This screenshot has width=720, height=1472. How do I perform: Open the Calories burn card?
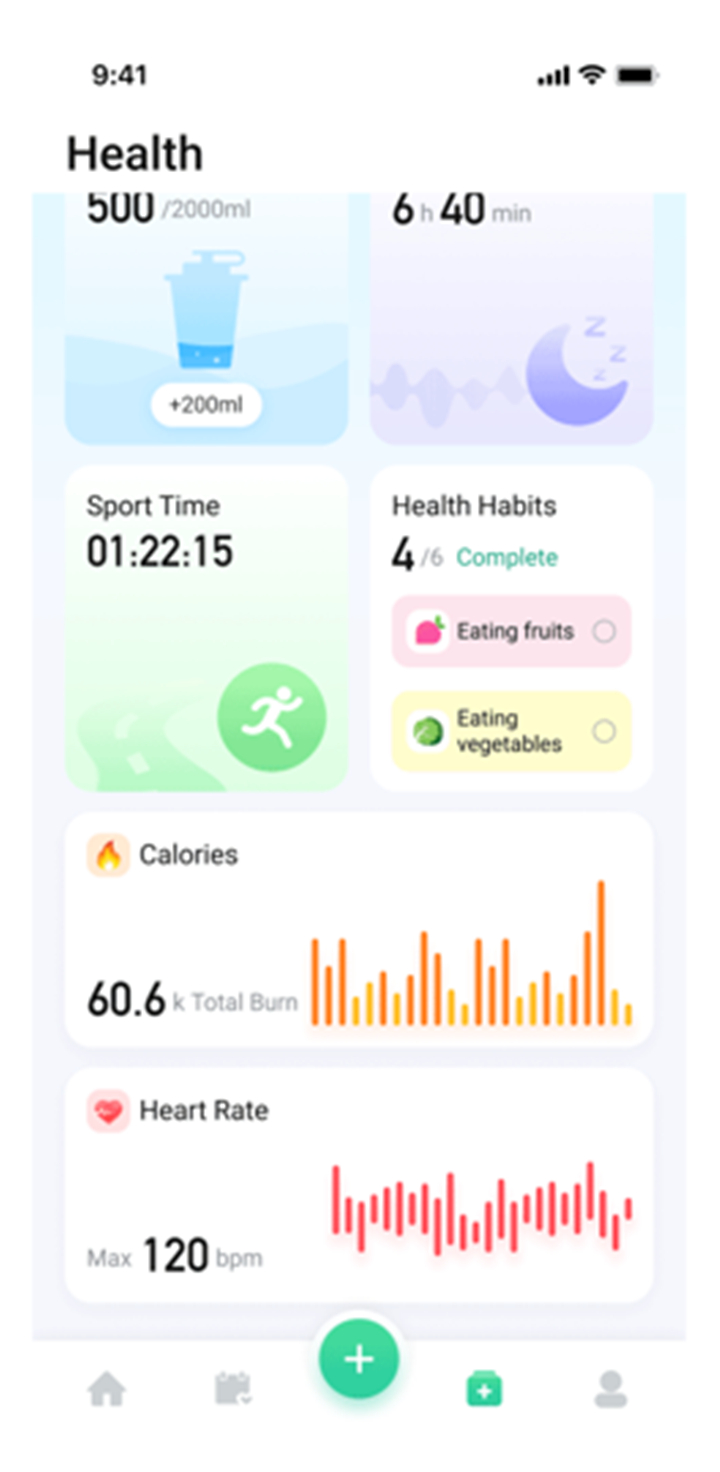359,930
